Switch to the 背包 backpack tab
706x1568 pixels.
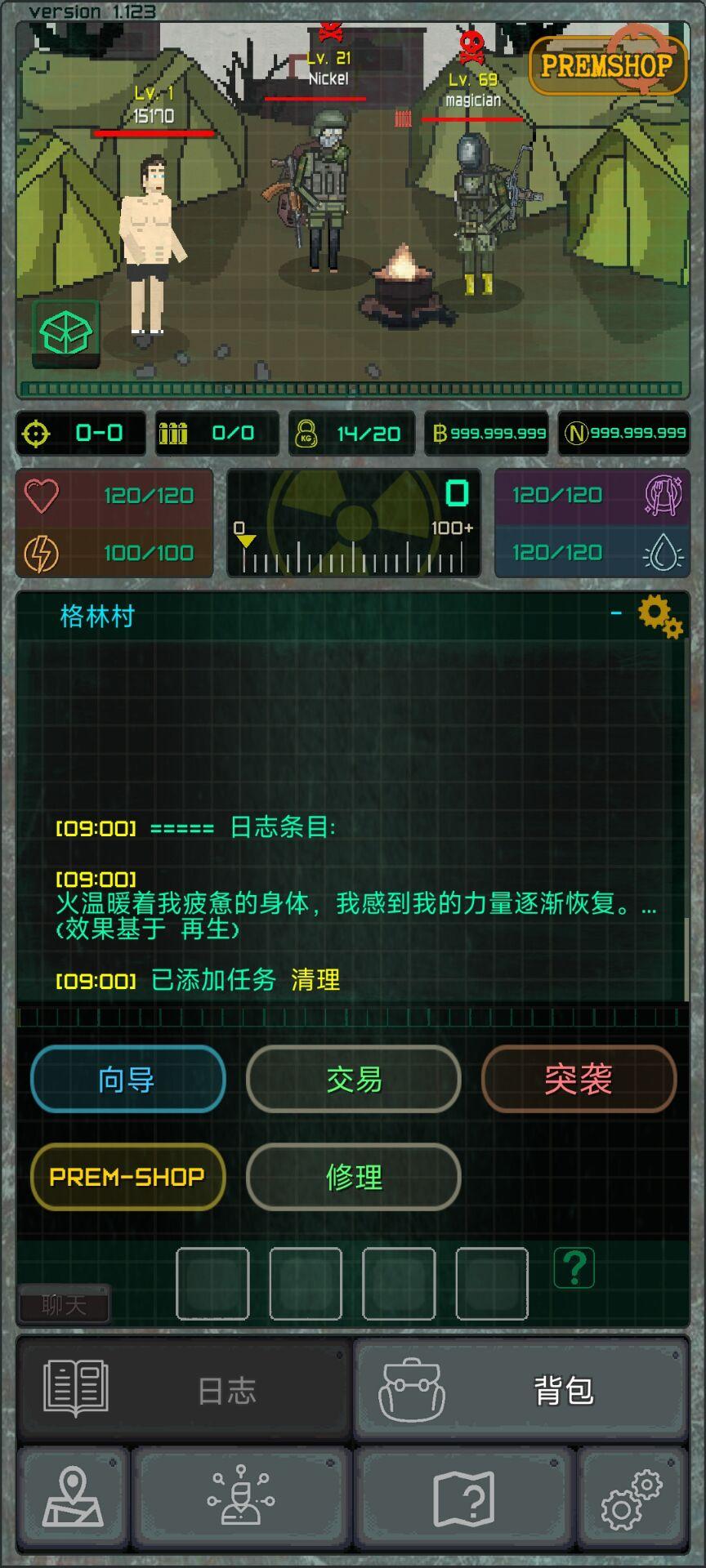coord(521,1389)
